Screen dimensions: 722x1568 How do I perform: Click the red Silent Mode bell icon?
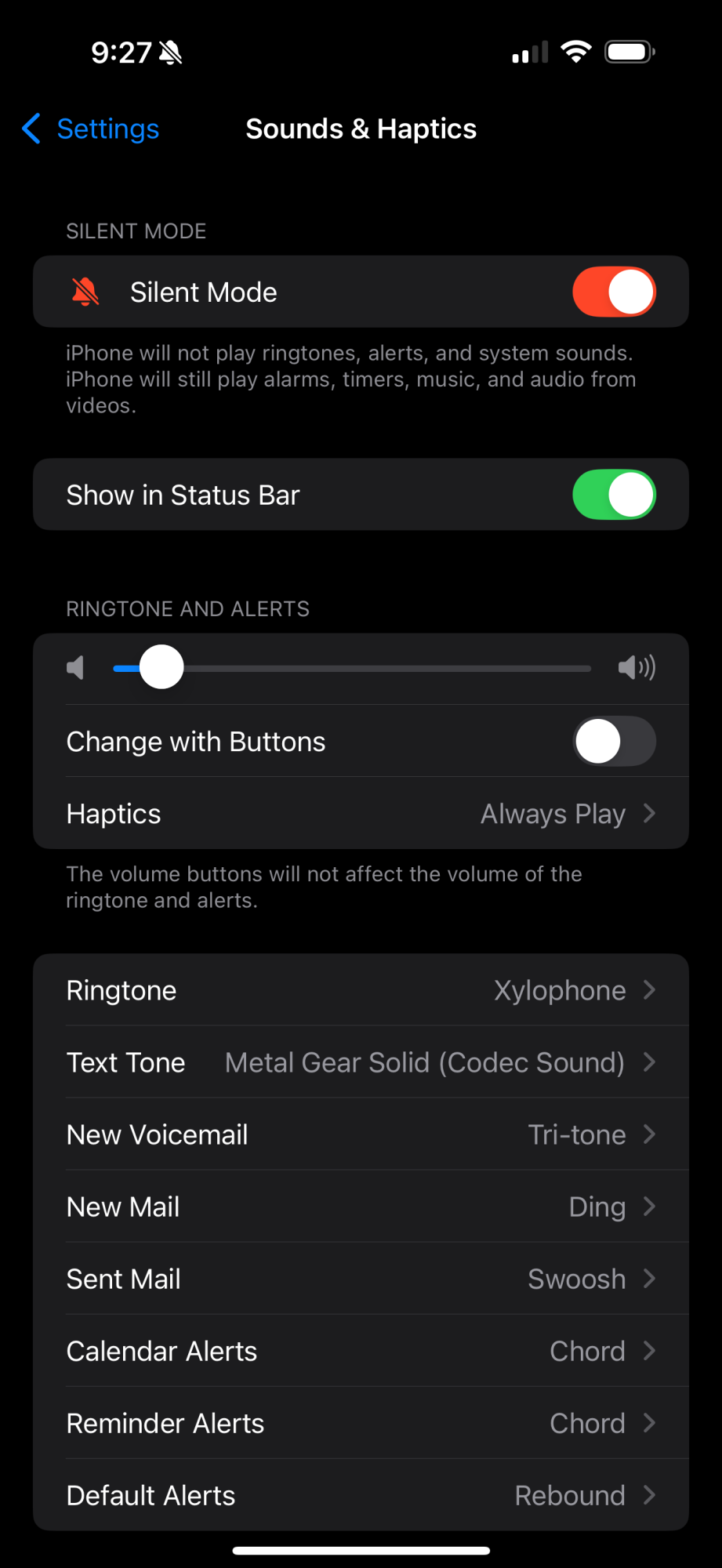point(85,292)
